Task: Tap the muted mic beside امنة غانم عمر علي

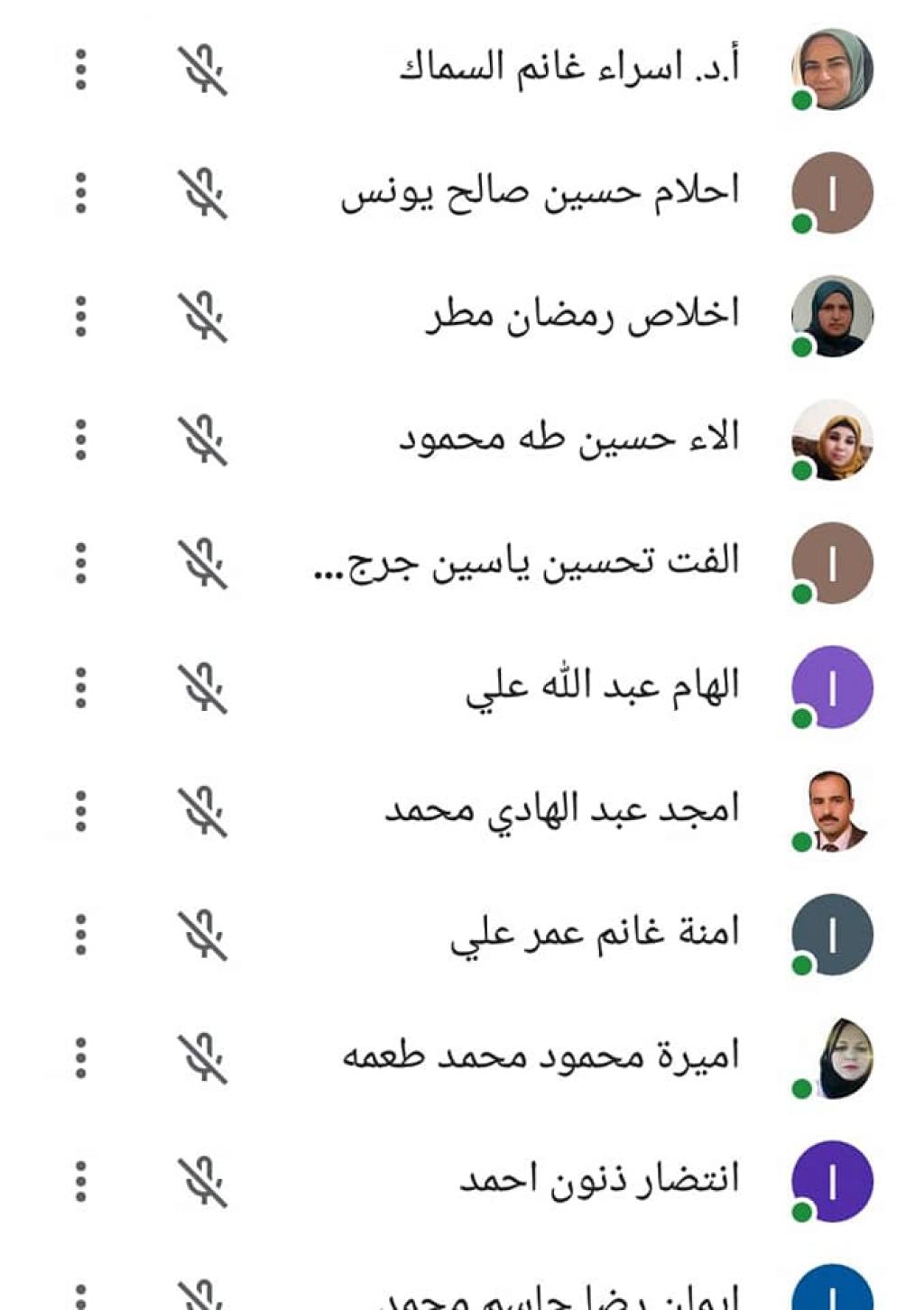Action: point(203,935)
